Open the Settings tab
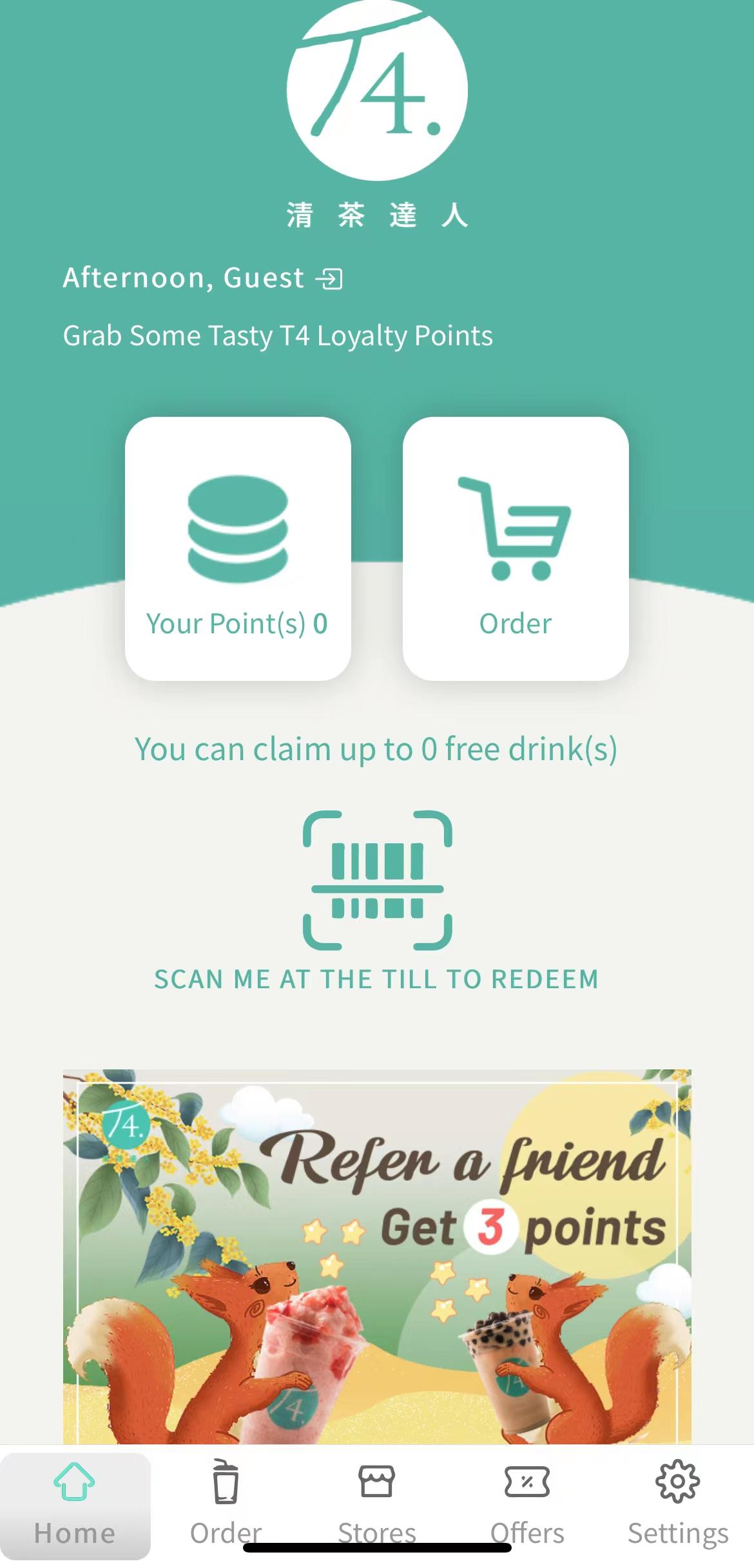Screen dimensions: 754x1568 [x=679, y=1506]
